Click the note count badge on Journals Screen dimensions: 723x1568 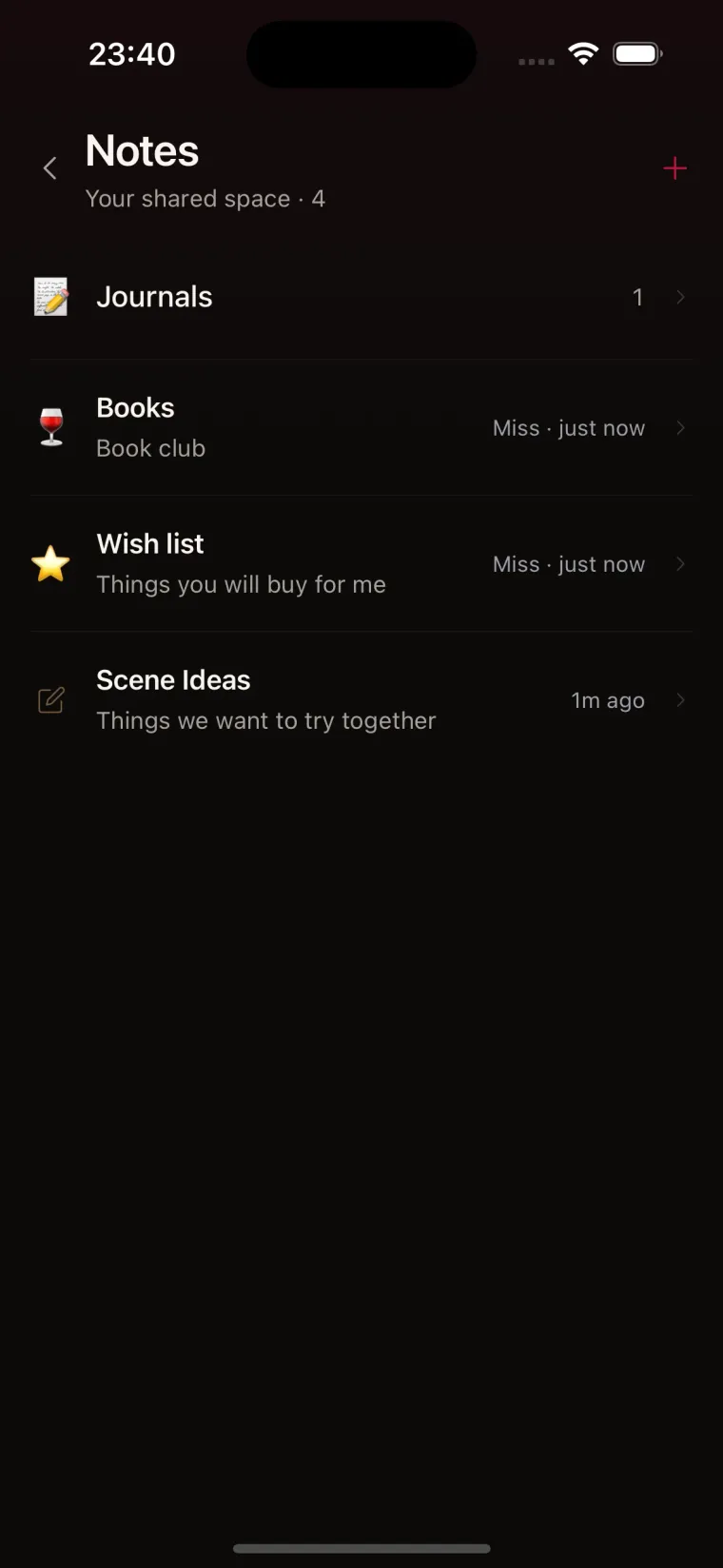coord(638,297)
